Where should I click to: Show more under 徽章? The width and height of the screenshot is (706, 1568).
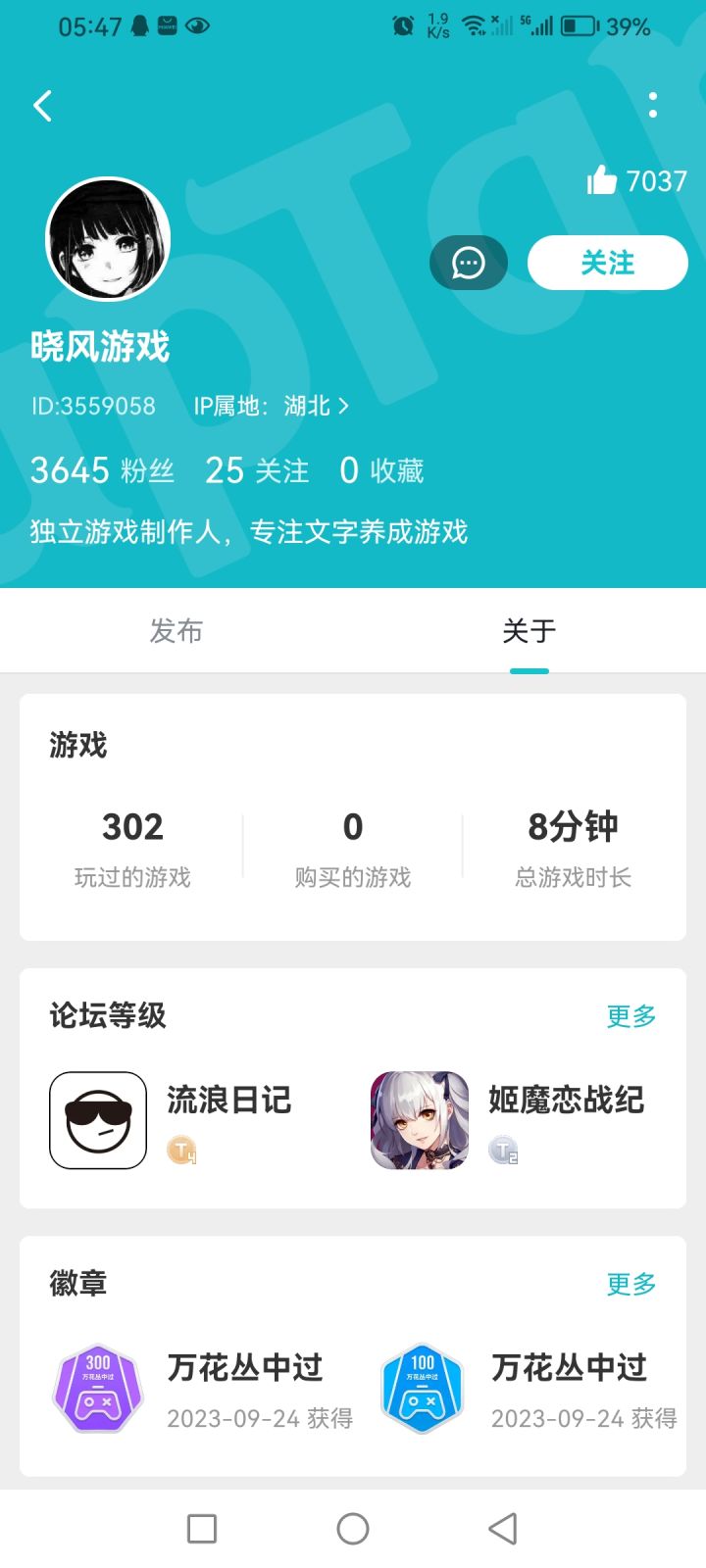click(x=630, y=1284)
